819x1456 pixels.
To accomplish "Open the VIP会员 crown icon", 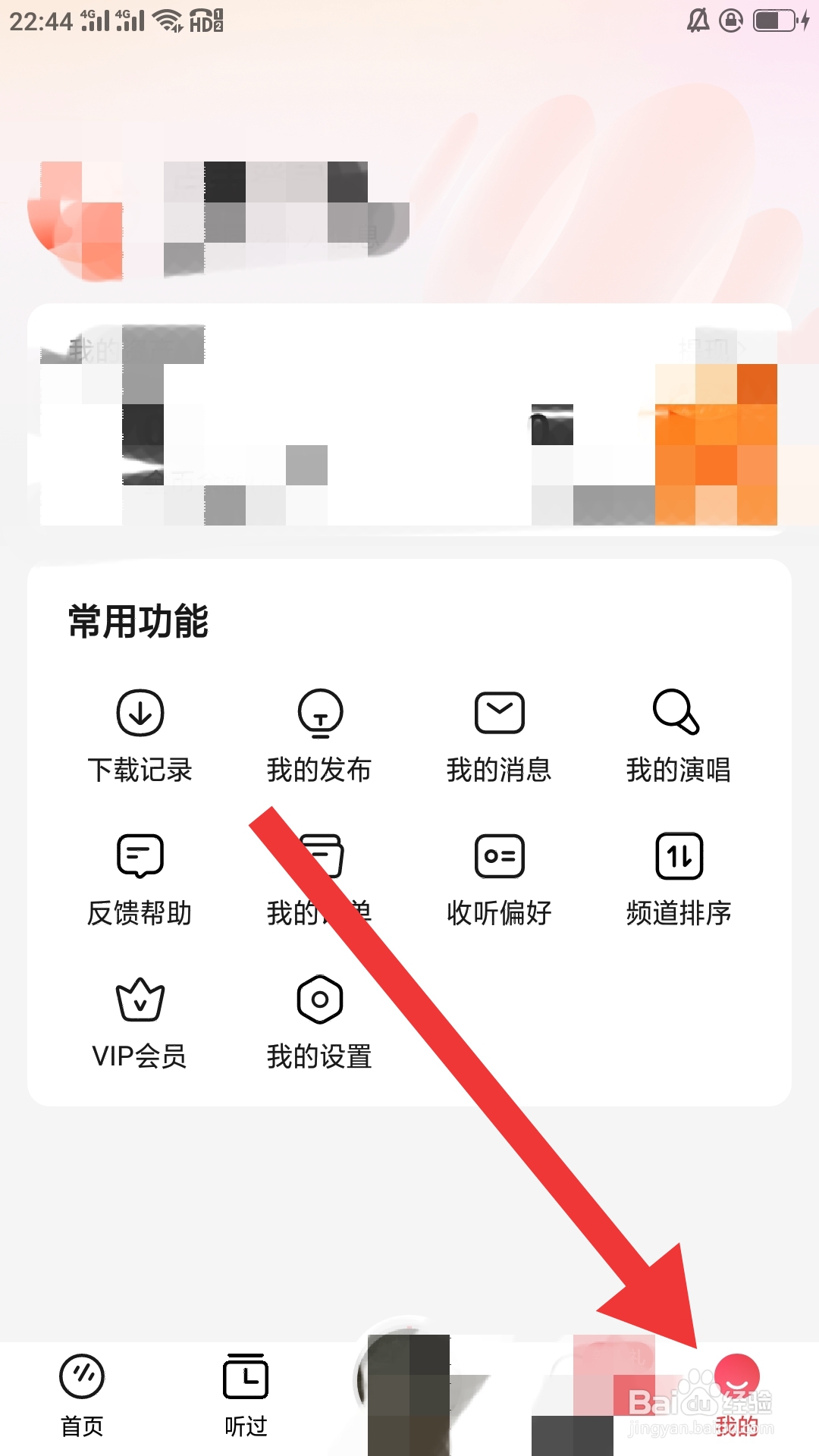I will click(140, 1001).
